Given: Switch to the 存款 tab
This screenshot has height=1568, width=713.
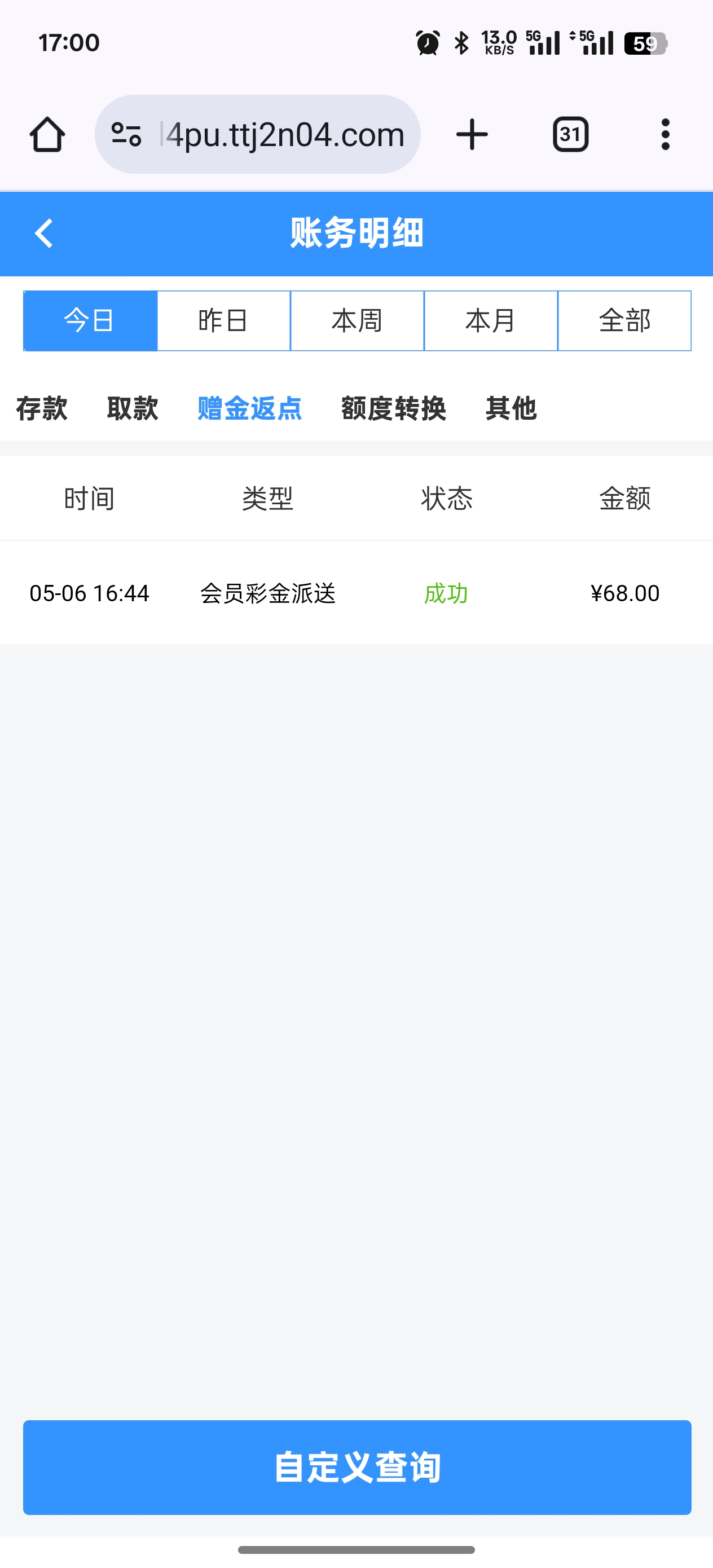Looking at the screenshot, I should (x=41, y=408).
